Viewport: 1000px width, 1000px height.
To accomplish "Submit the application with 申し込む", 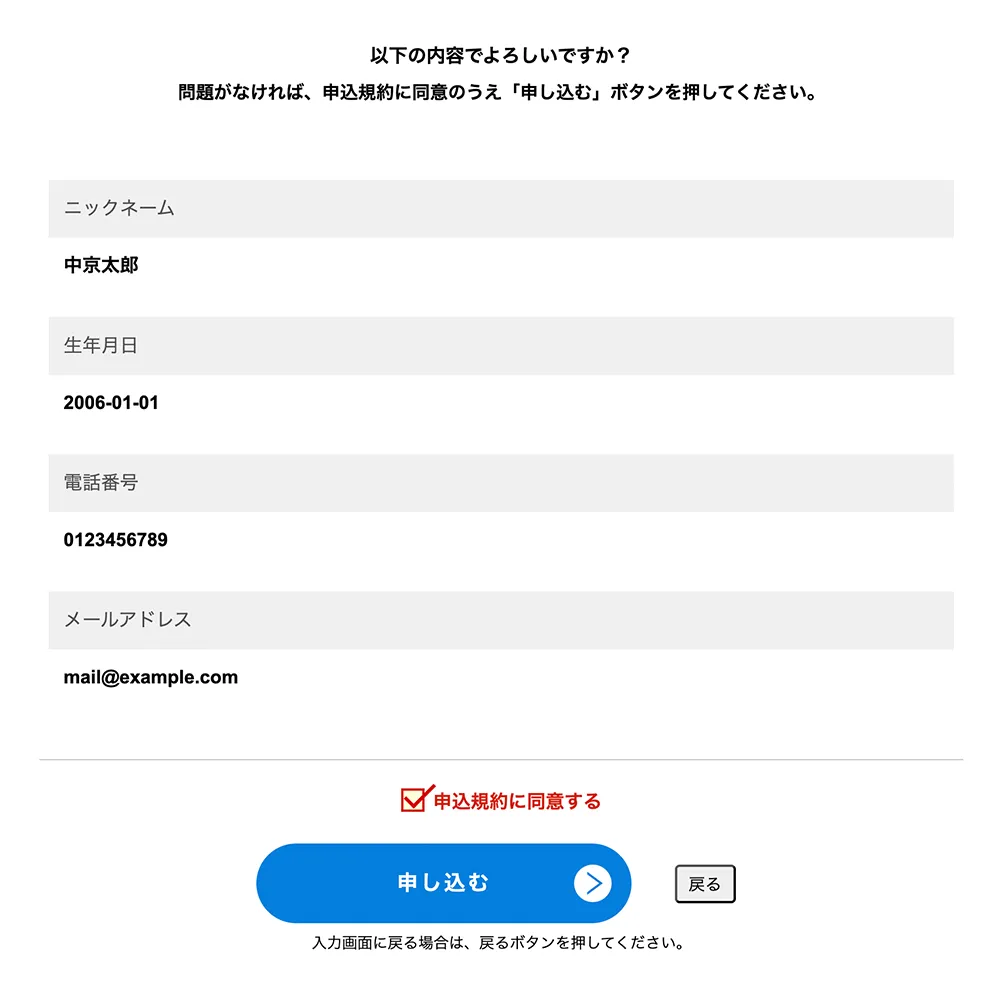I will pyautogui.click(x=443, y=883).
